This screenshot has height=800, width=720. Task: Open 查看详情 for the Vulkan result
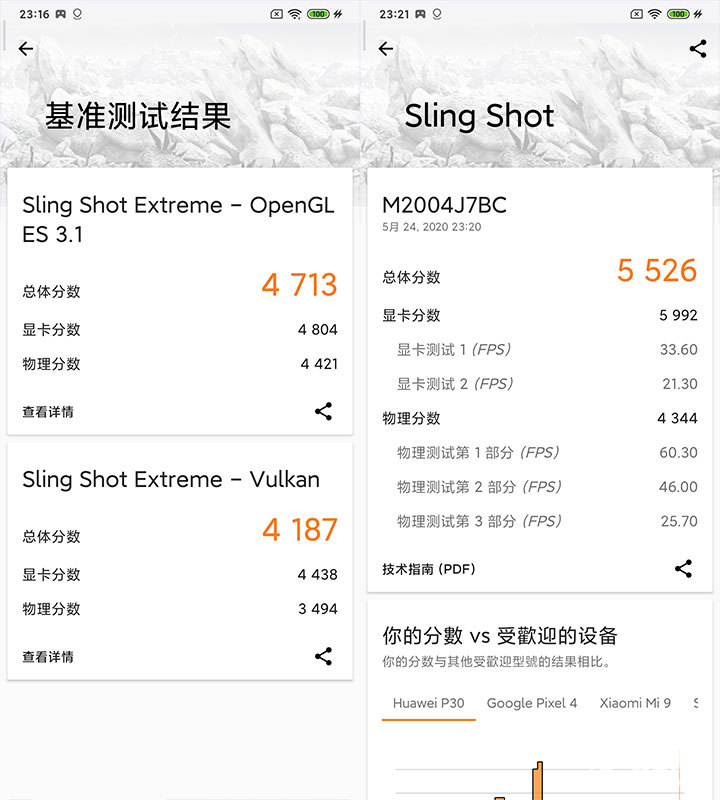point(48,657)
